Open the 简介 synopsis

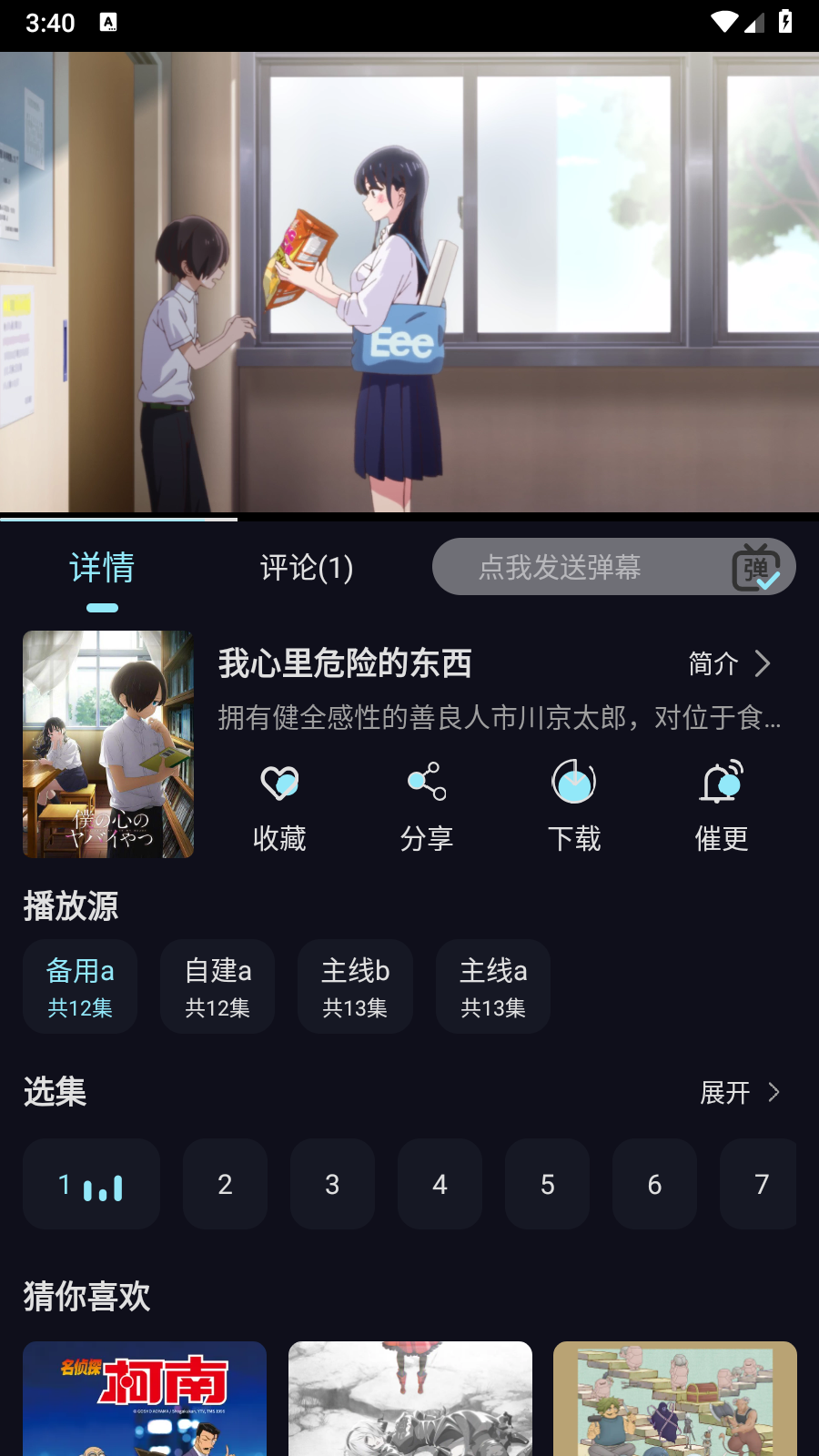(730, 663)
